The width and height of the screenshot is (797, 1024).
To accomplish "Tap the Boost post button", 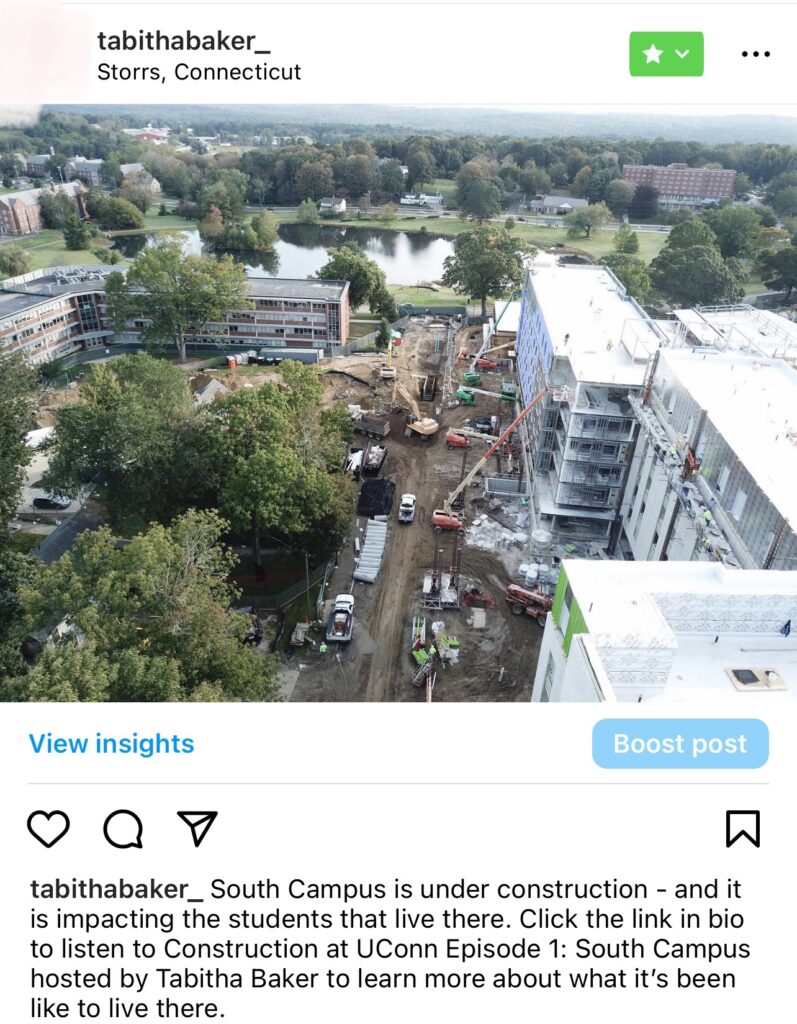I will [680, 744].
